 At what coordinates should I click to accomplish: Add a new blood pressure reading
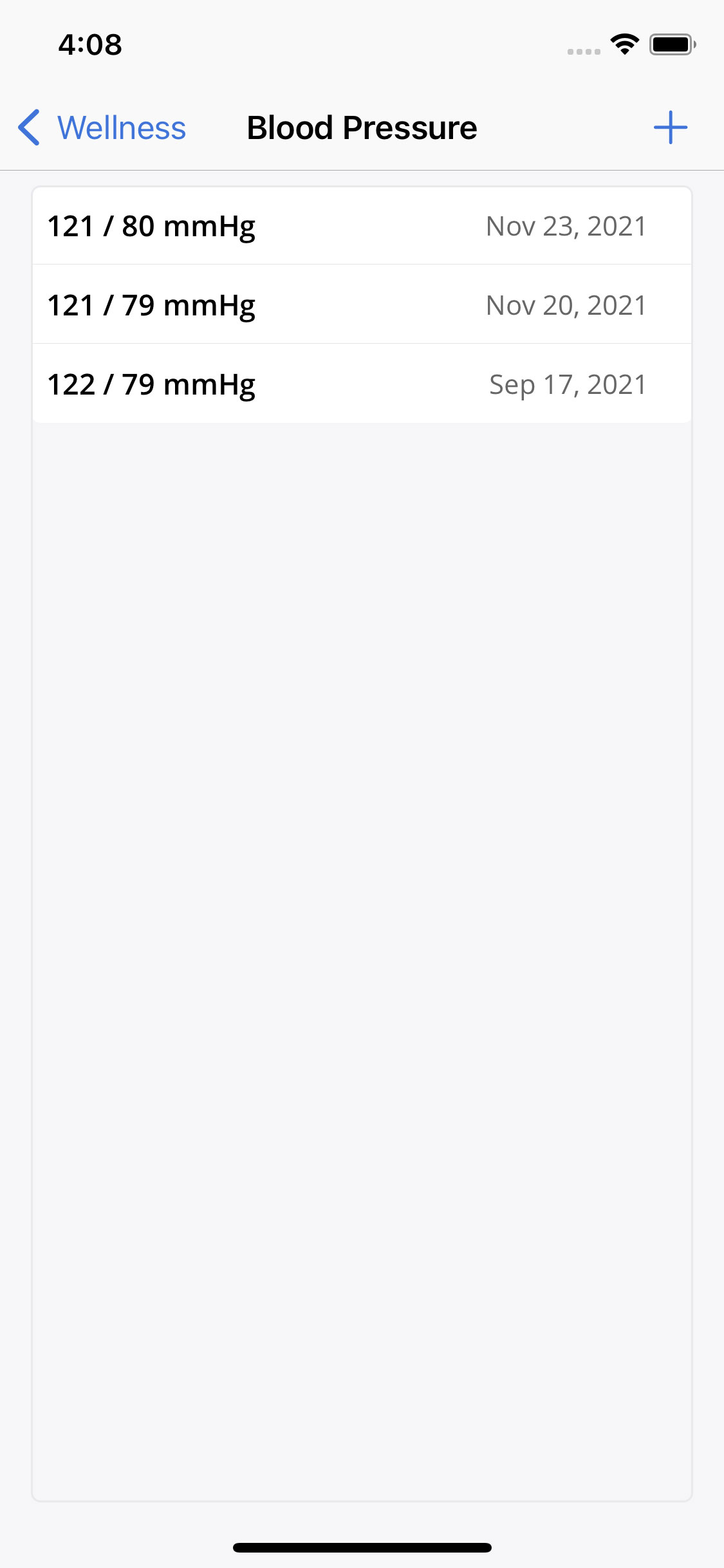click(670, 127)
